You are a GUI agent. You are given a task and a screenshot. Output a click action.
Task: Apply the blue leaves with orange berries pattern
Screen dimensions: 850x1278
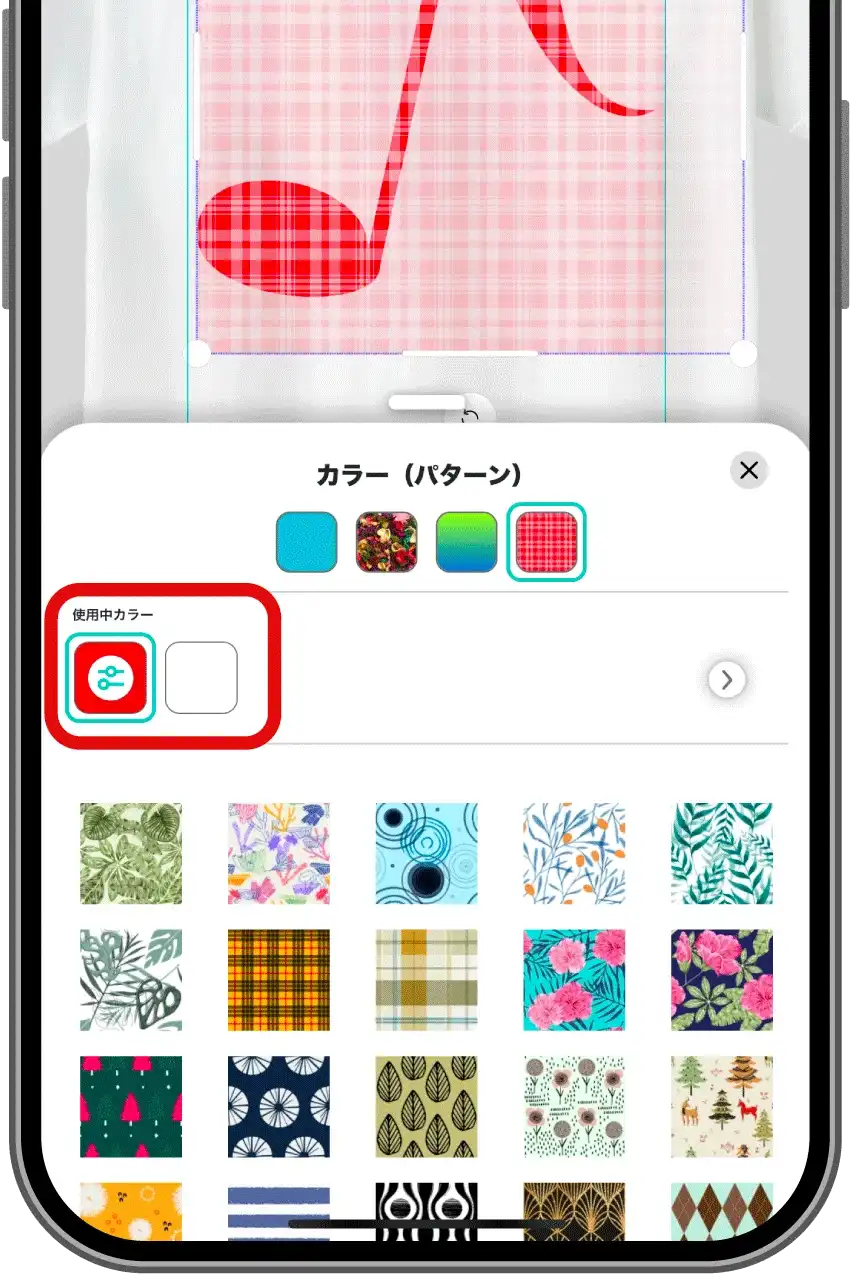click(575, 854)
